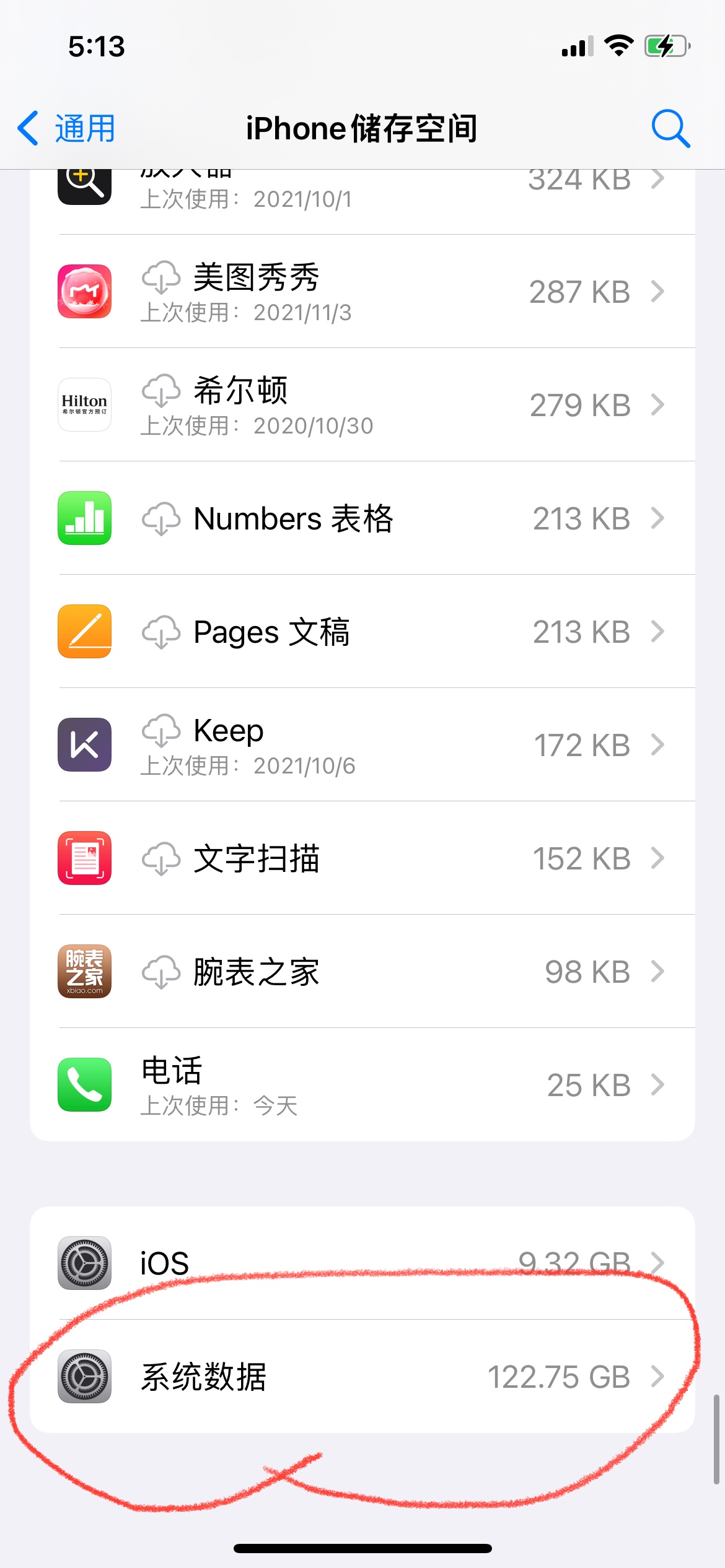
Task: Open the 电话 storage row
Action: (x=362, y=1084)
